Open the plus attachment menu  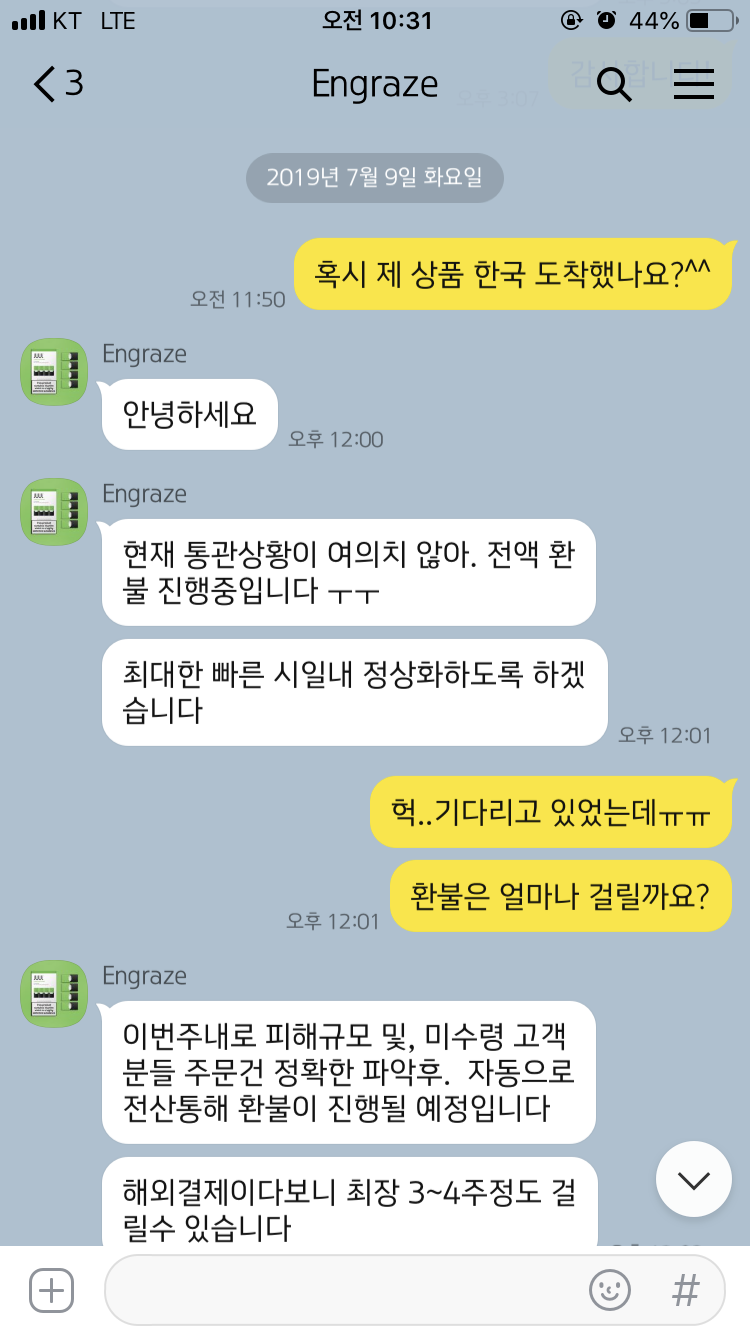51,1290
